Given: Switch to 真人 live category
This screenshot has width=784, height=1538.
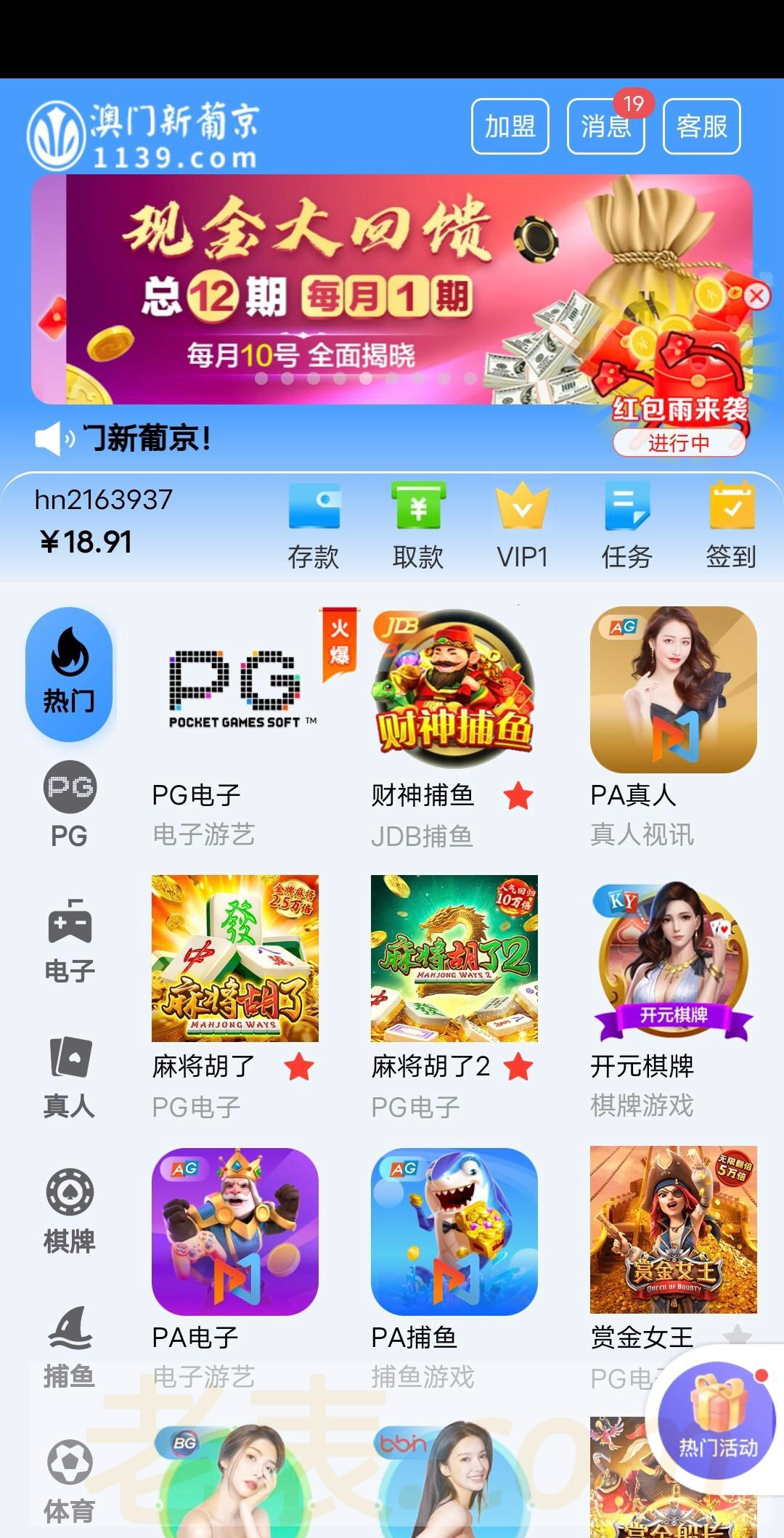Looking at the screenshot, I should [x=69, y=1076].
